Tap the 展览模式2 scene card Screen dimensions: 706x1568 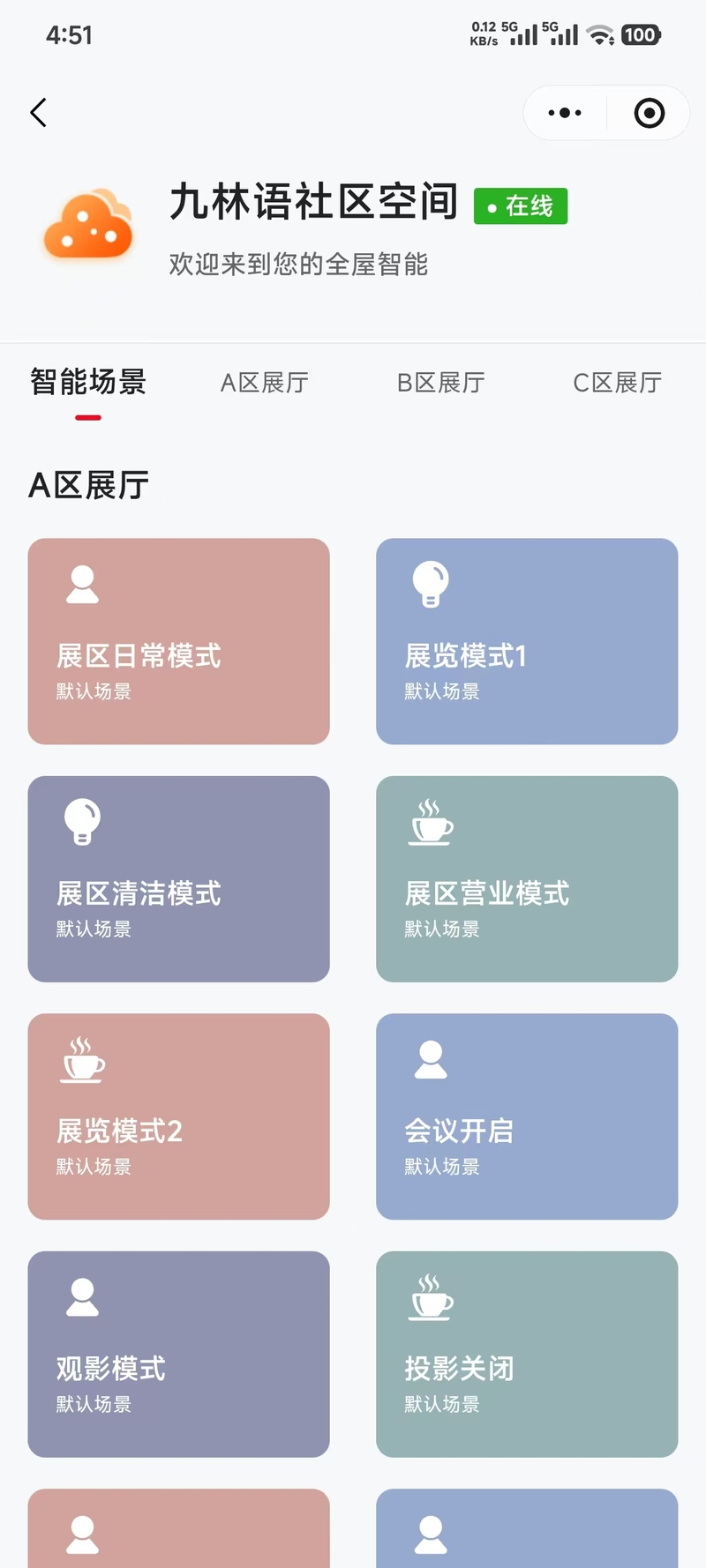point(178,1116)
